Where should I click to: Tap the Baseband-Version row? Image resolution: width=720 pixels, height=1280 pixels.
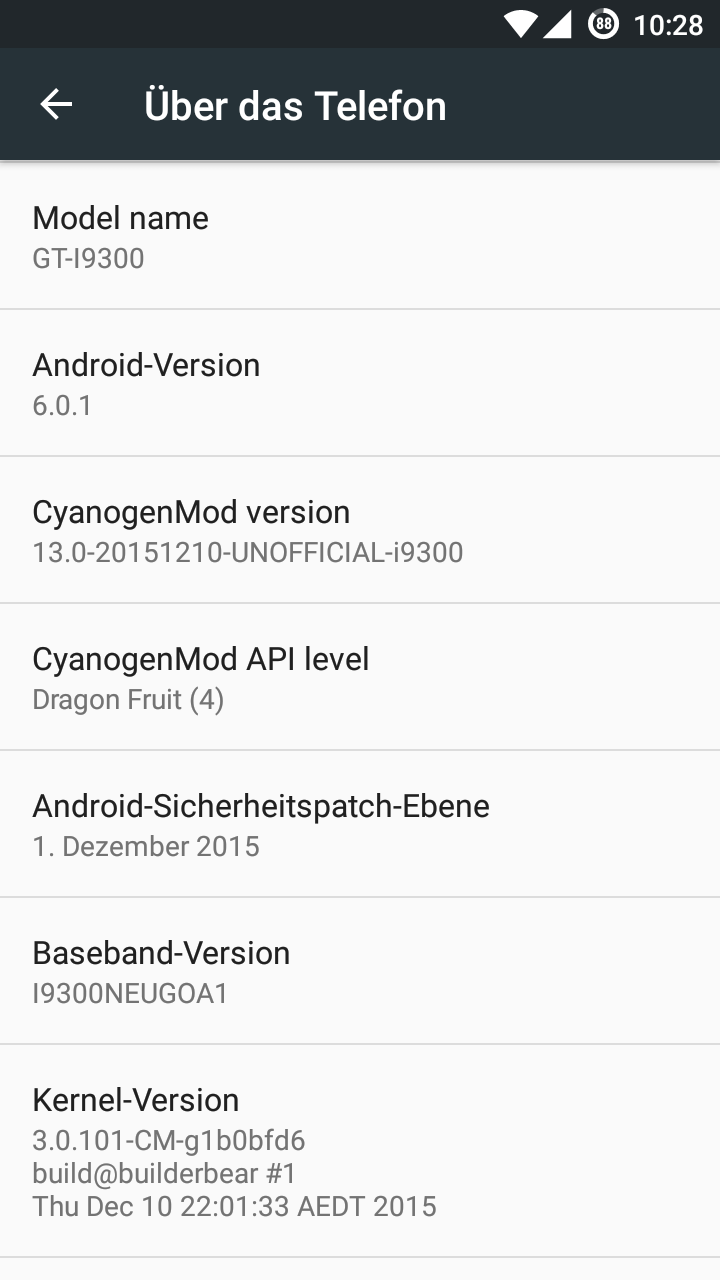coord(360,972)
